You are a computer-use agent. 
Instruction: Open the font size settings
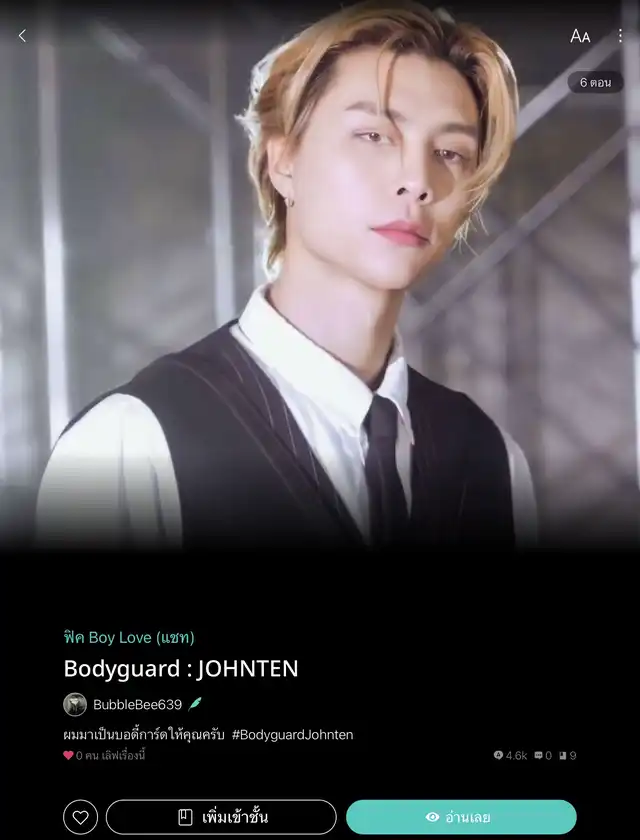point(580,36)
